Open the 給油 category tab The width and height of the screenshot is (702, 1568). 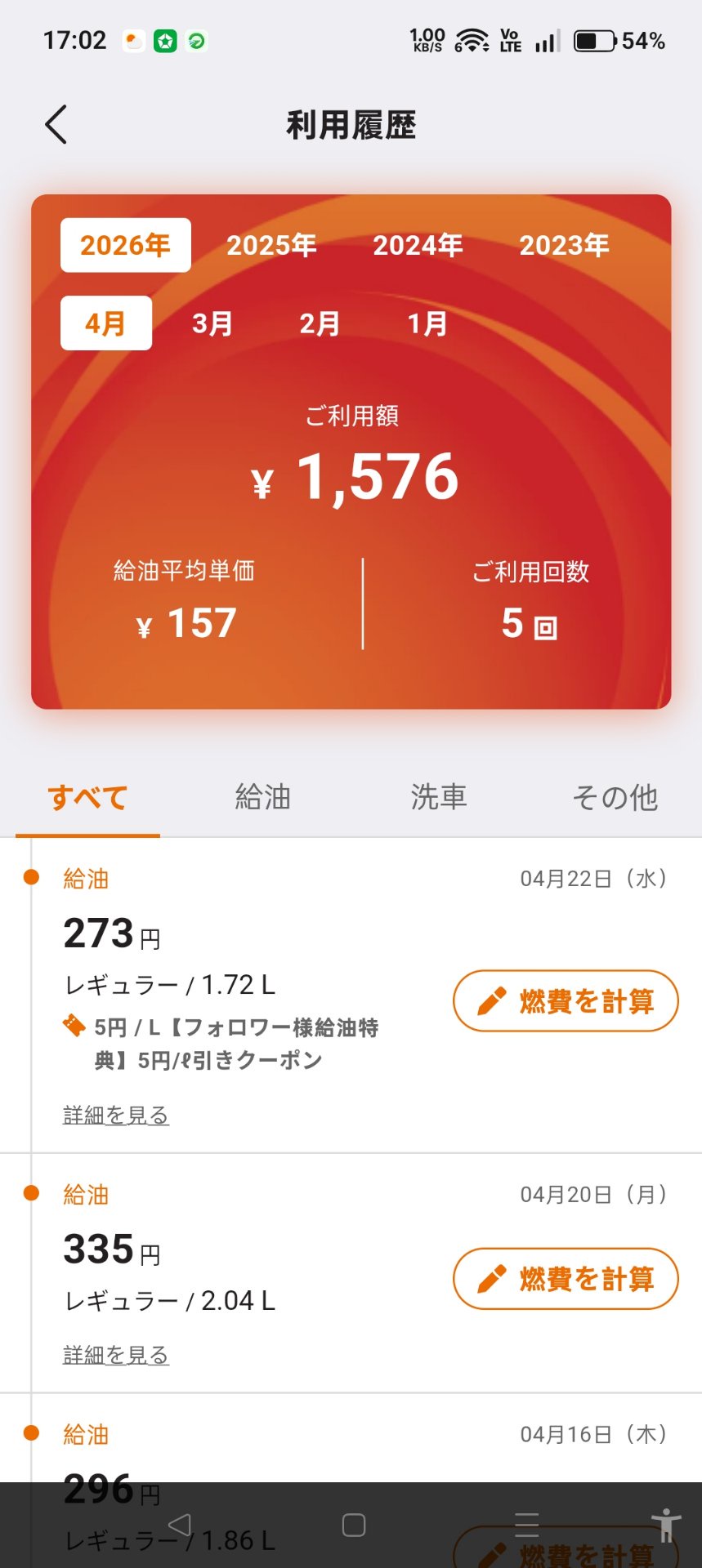[x=263, y=797]
